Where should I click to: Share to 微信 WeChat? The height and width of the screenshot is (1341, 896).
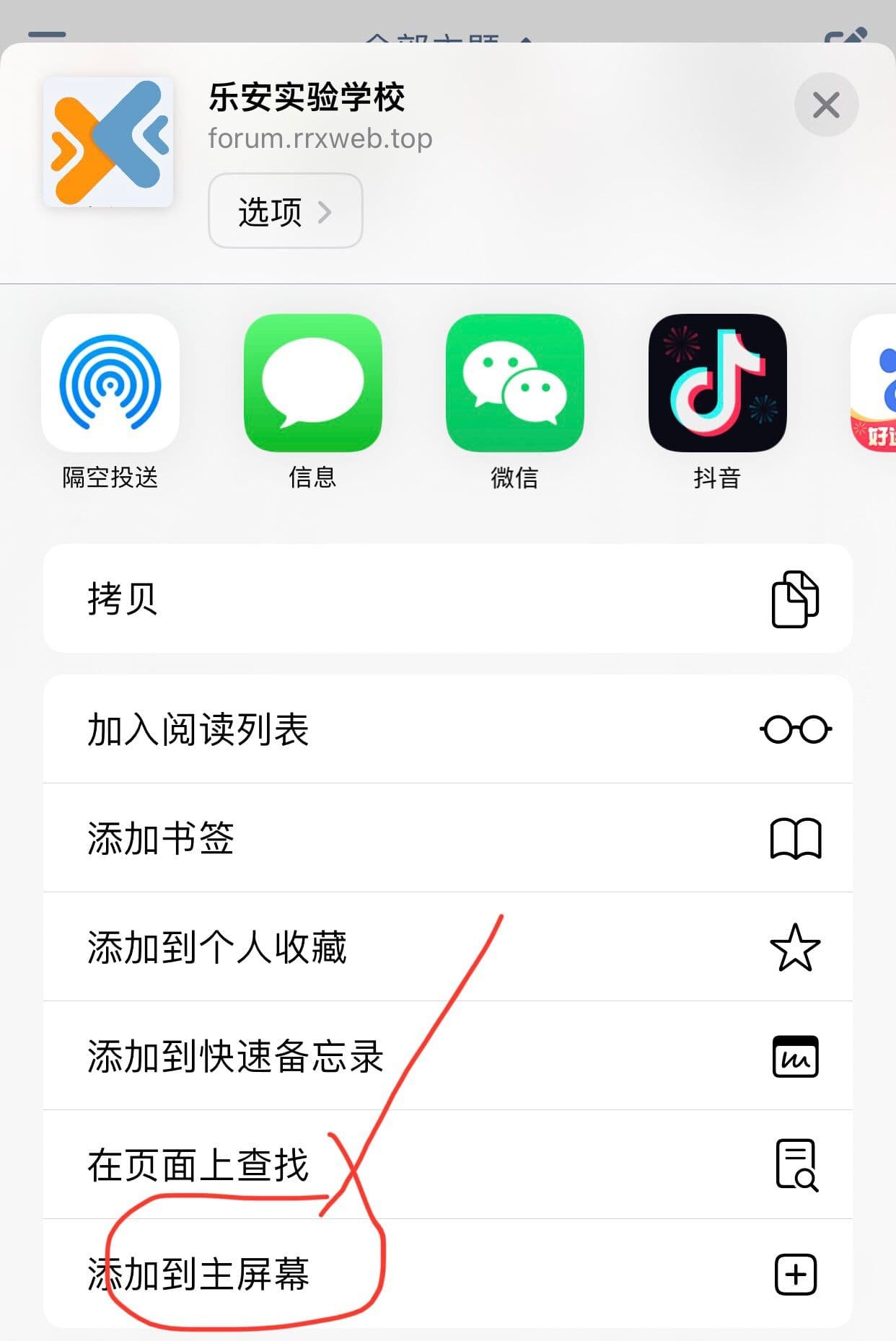514,384
